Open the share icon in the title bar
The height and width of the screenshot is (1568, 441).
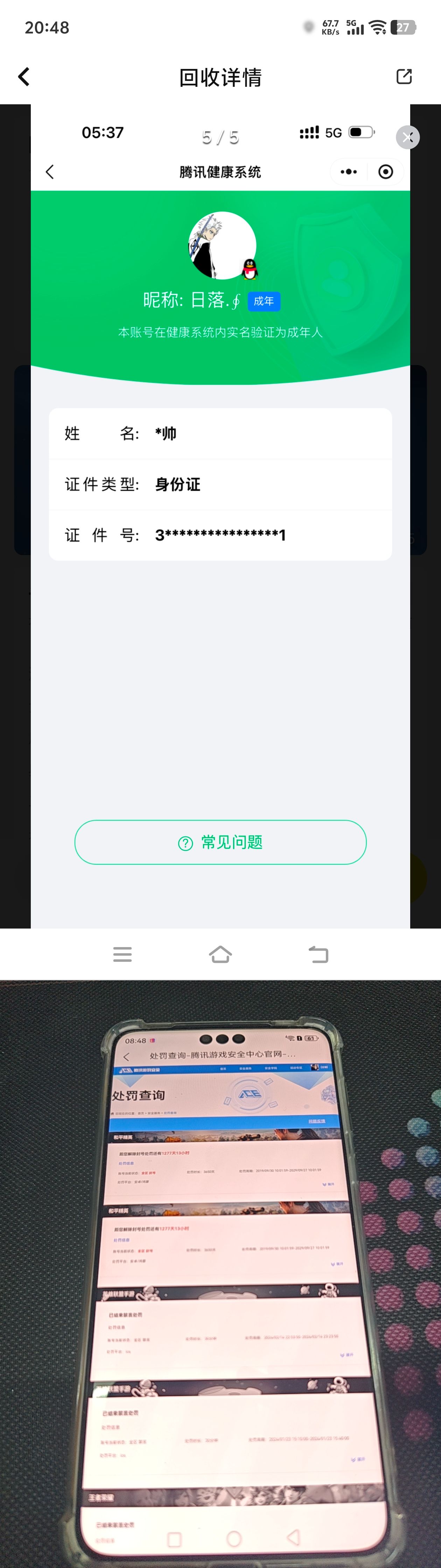click(x=404, y=77)
